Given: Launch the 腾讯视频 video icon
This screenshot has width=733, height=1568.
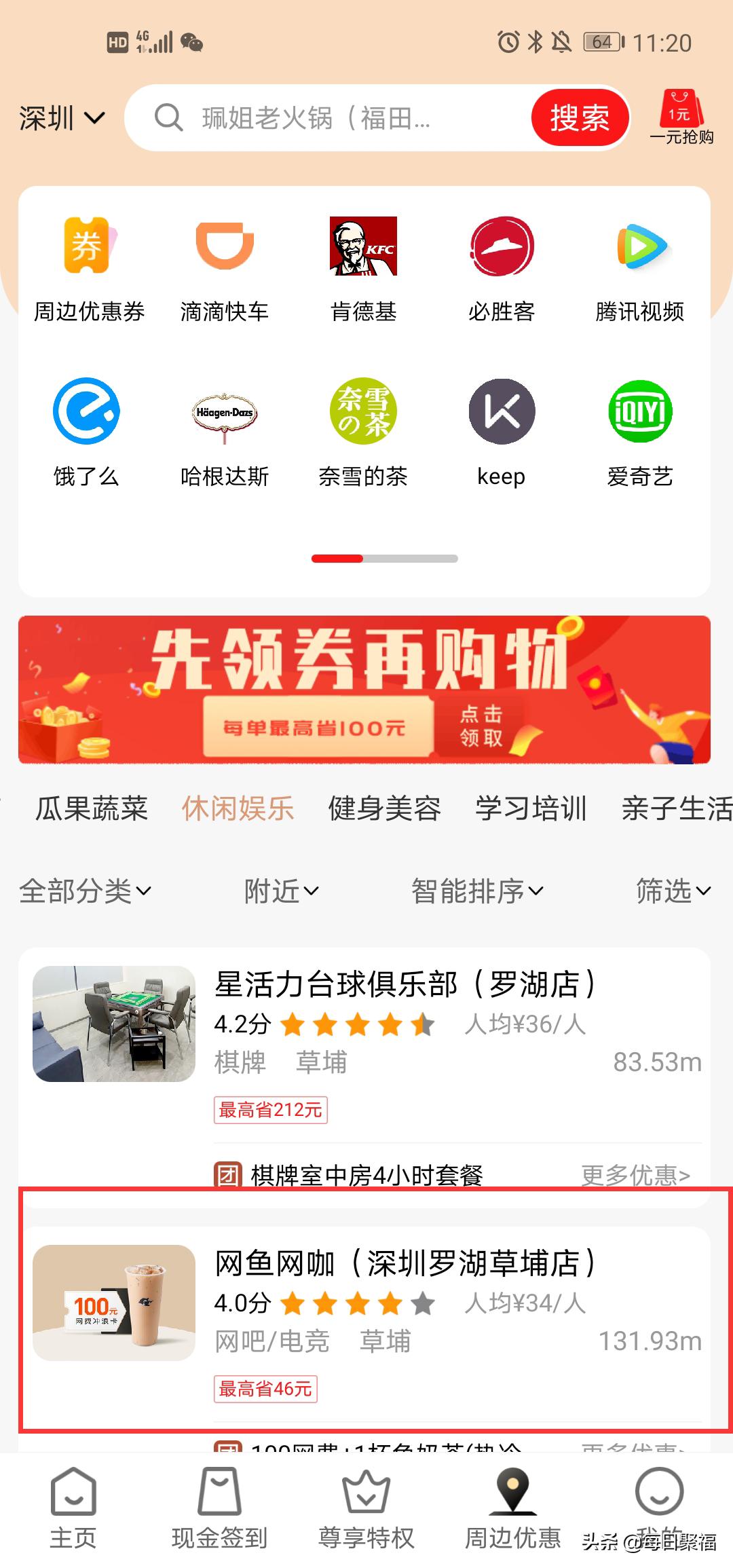Looking at the screenshot, I should 640,248.
